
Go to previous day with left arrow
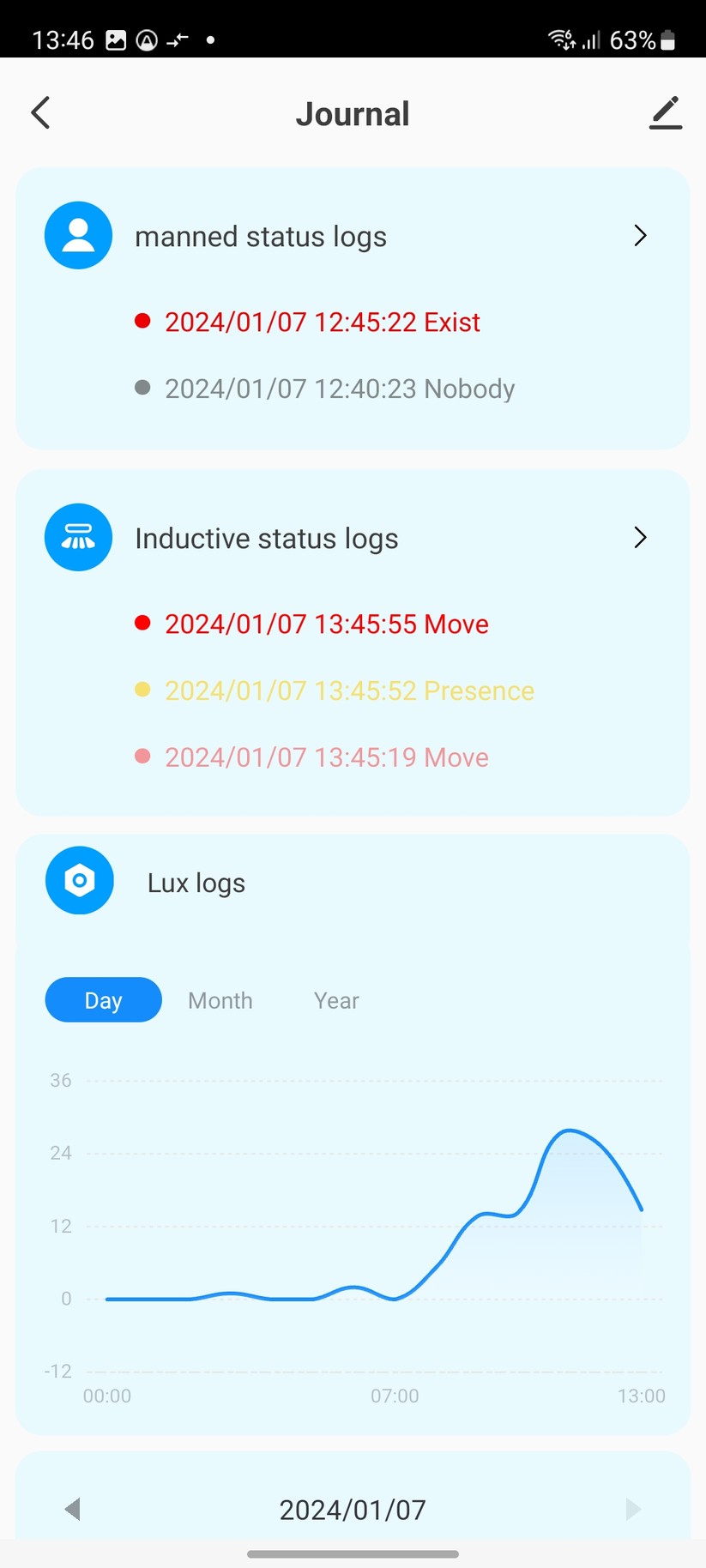click(x=72, y=1508)
